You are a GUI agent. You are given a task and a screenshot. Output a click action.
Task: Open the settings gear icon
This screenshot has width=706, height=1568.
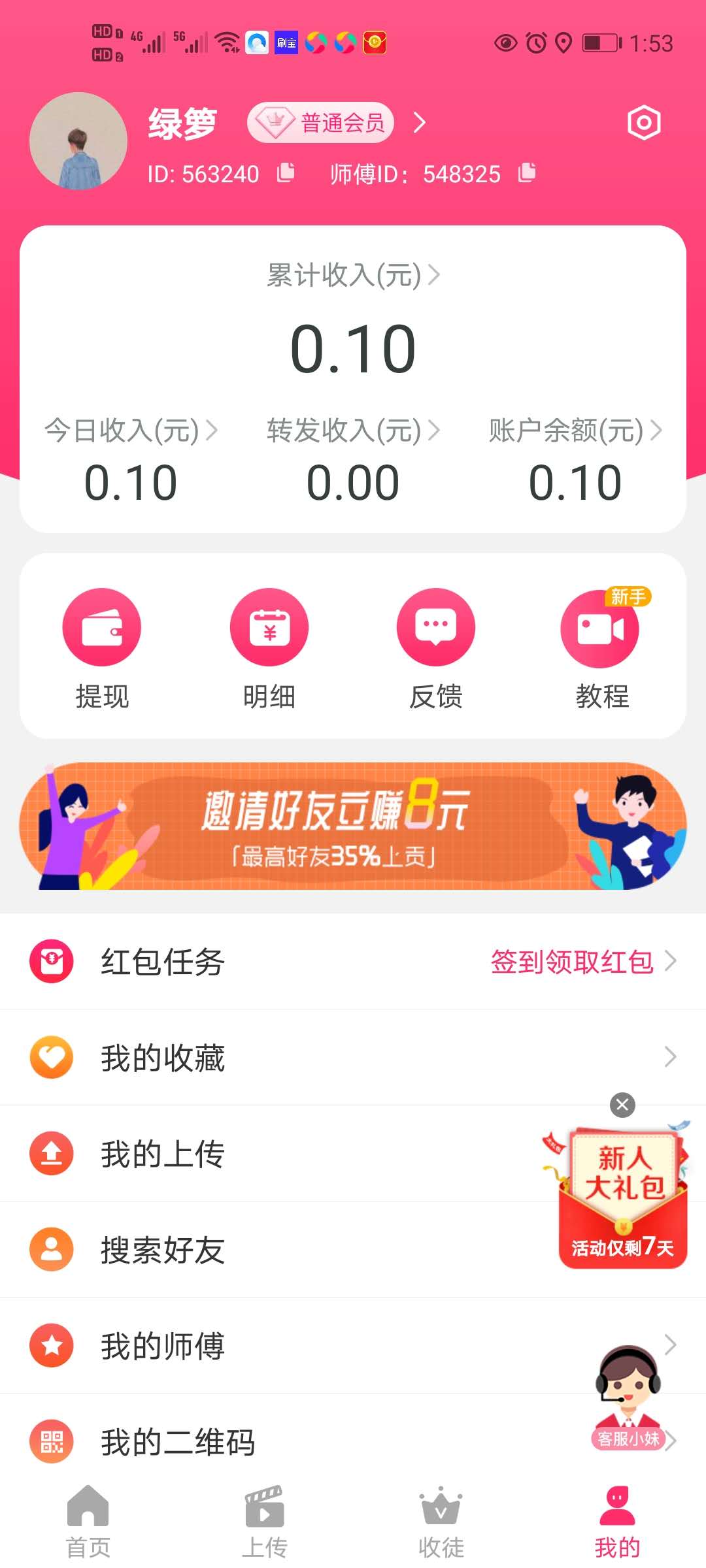pyautogui.click(x=644, y=123)
